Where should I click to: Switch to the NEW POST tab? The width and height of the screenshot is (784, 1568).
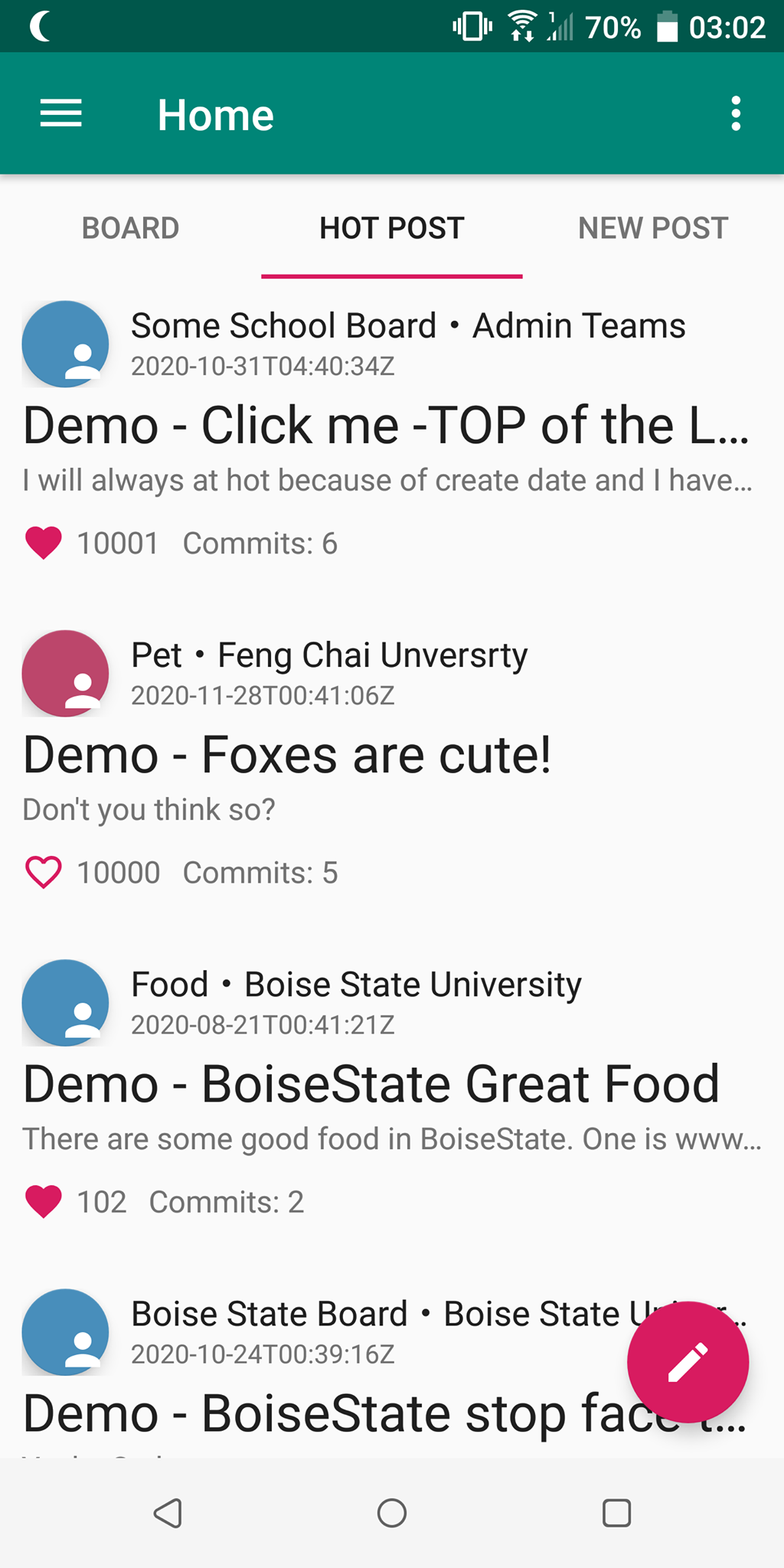[x=652, y=228]
